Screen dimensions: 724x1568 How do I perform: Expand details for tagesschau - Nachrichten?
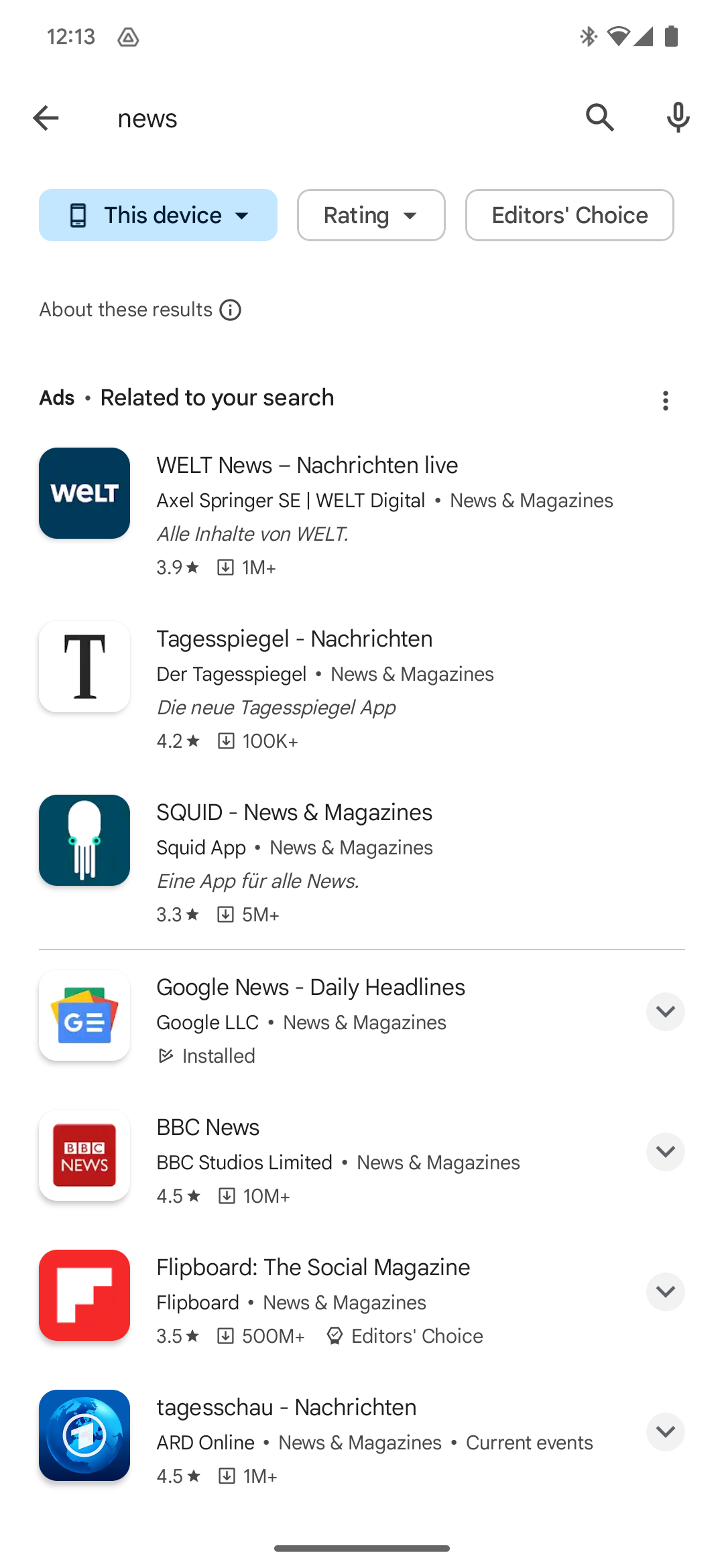click(665, 1432)
